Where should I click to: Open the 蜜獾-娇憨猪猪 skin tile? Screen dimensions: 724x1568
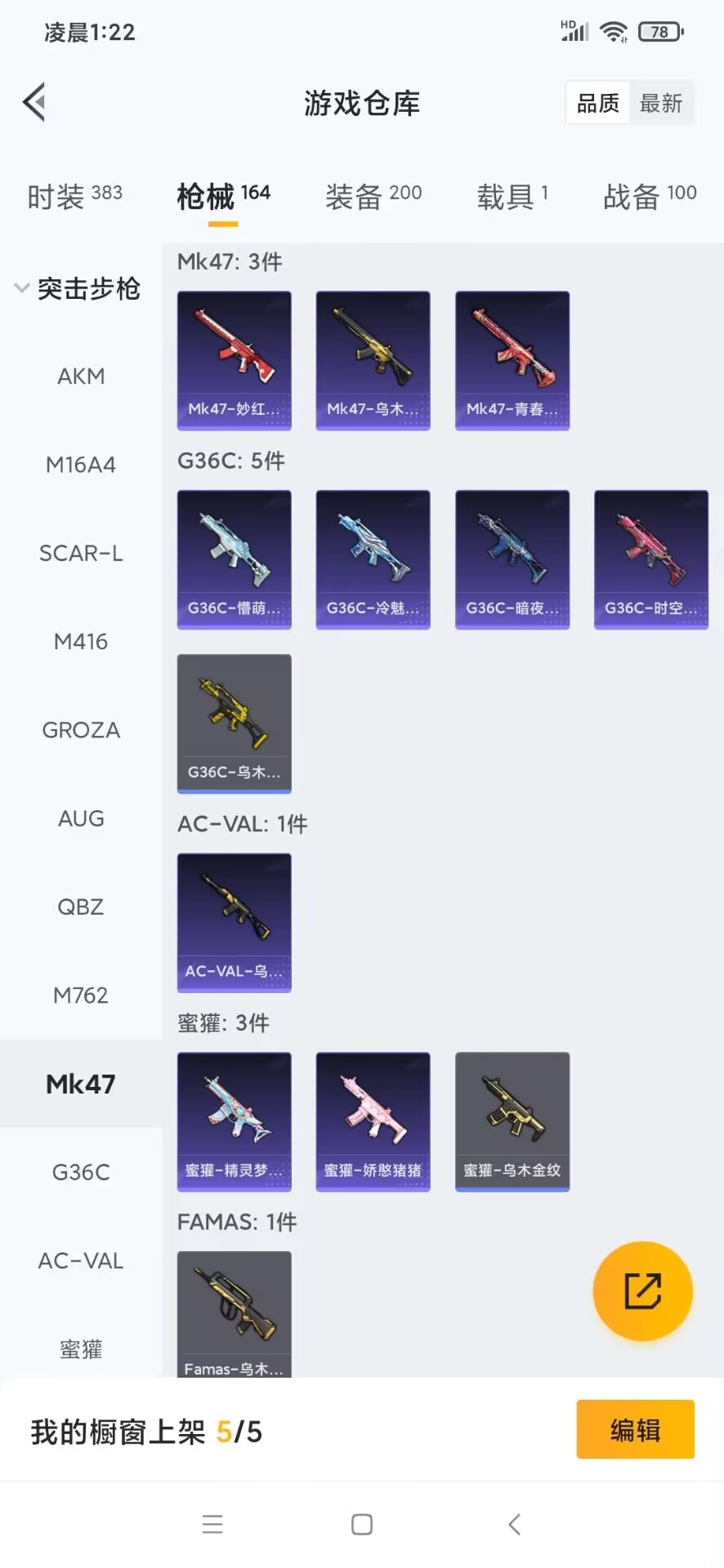click(x=373, y=1121)
